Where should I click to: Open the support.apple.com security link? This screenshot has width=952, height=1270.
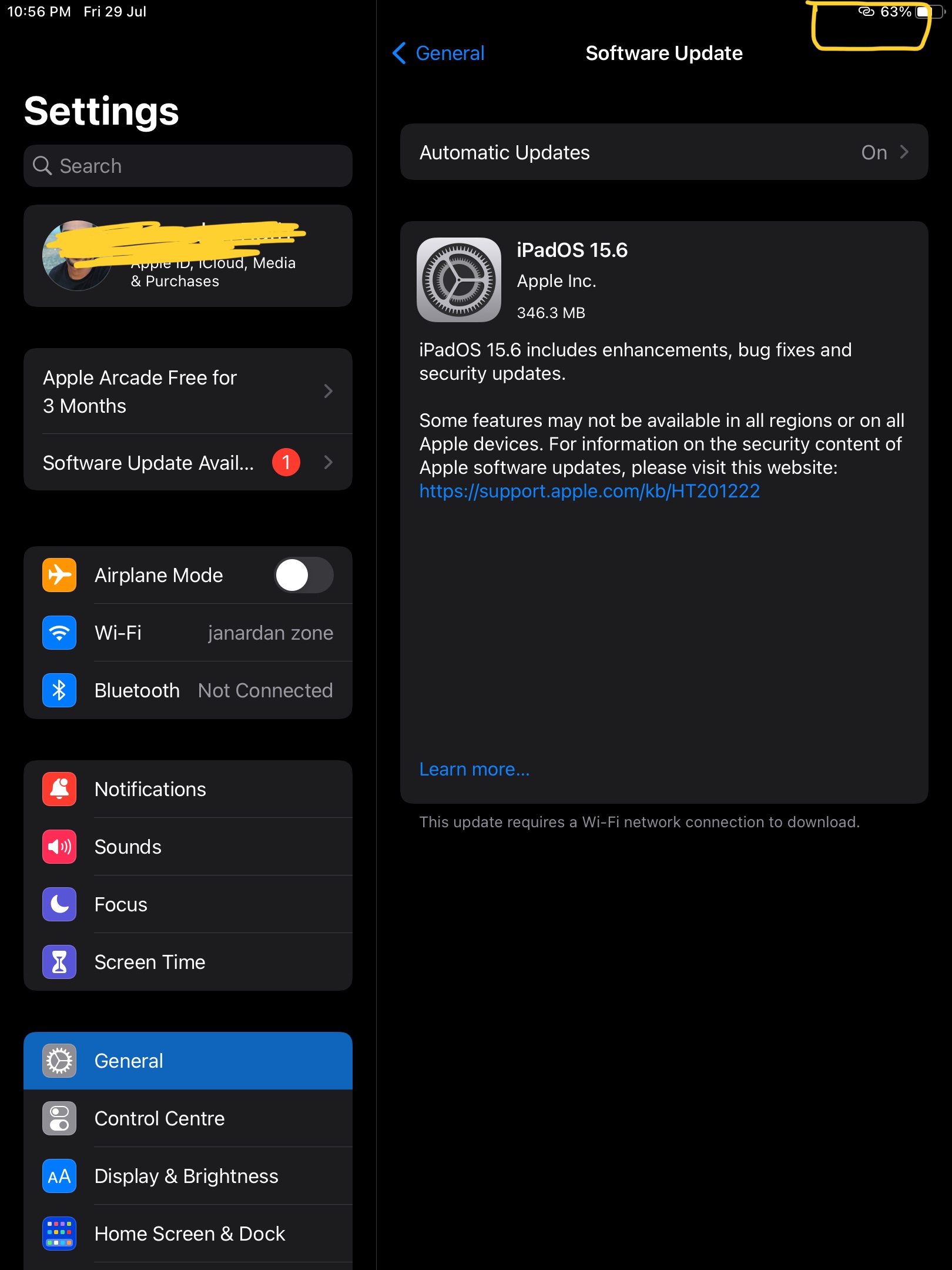589,491
